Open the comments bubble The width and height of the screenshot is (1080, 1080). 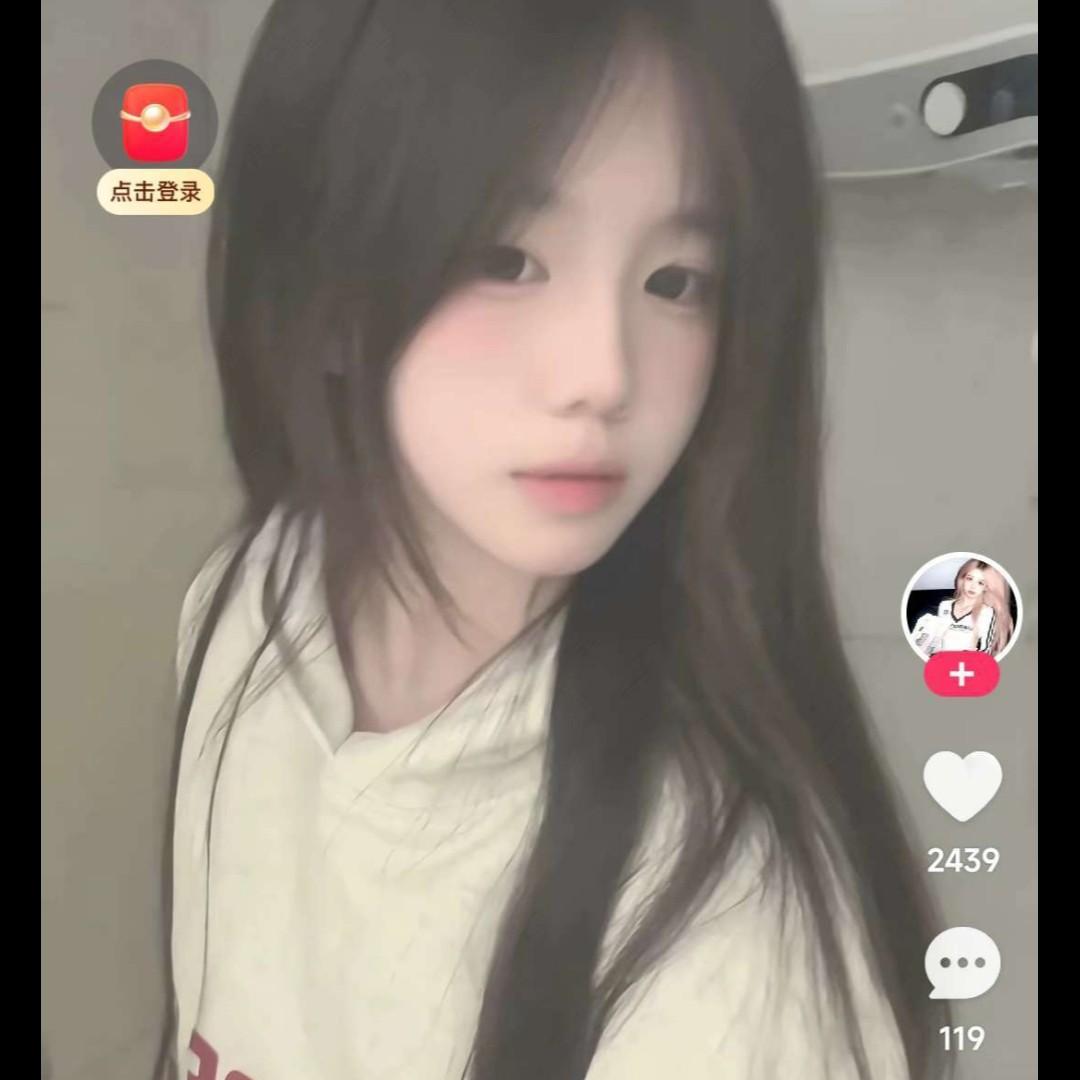(x=962, y=963)
